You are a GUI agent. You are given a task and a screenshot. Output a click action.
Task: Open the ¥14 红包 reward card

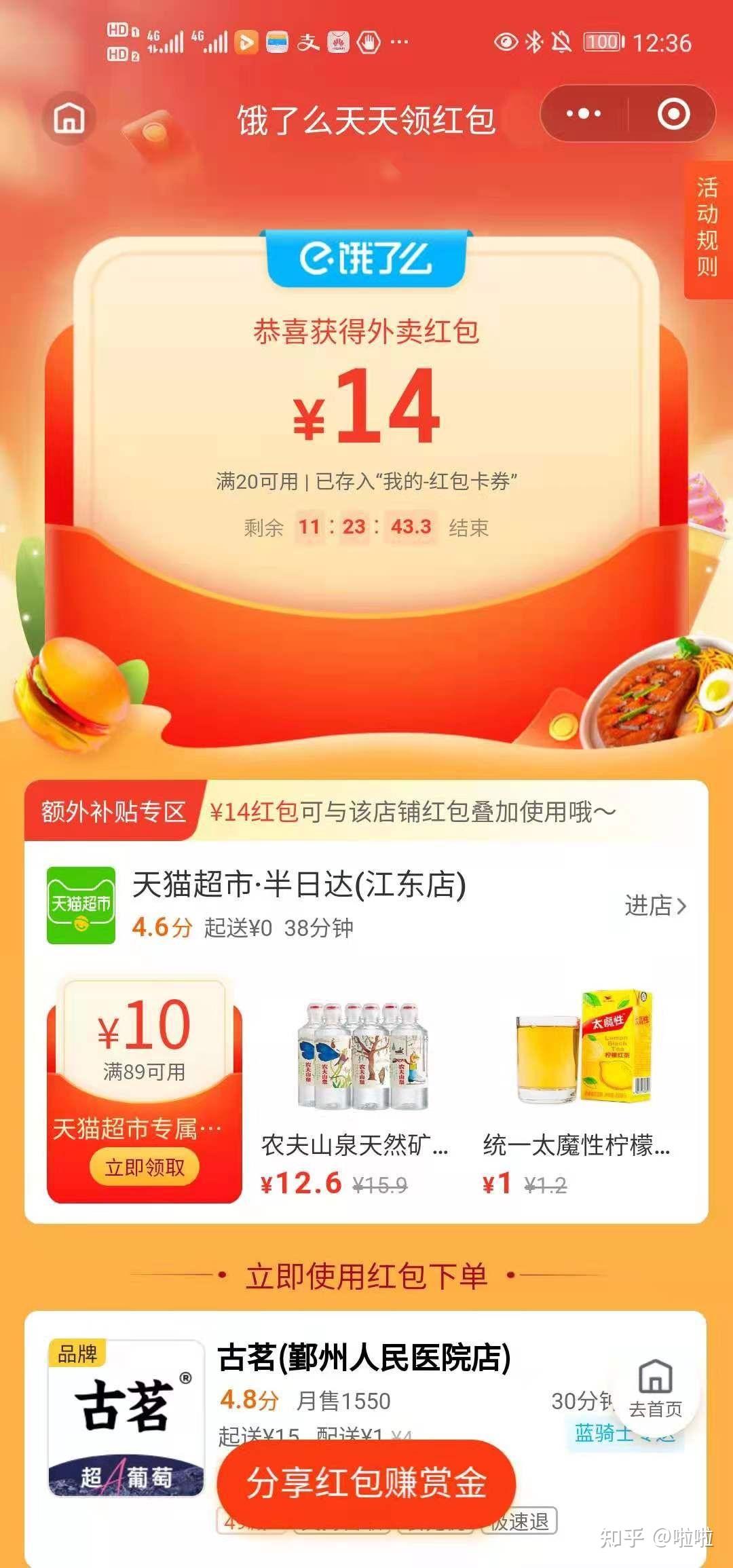(x=366, y=421)
